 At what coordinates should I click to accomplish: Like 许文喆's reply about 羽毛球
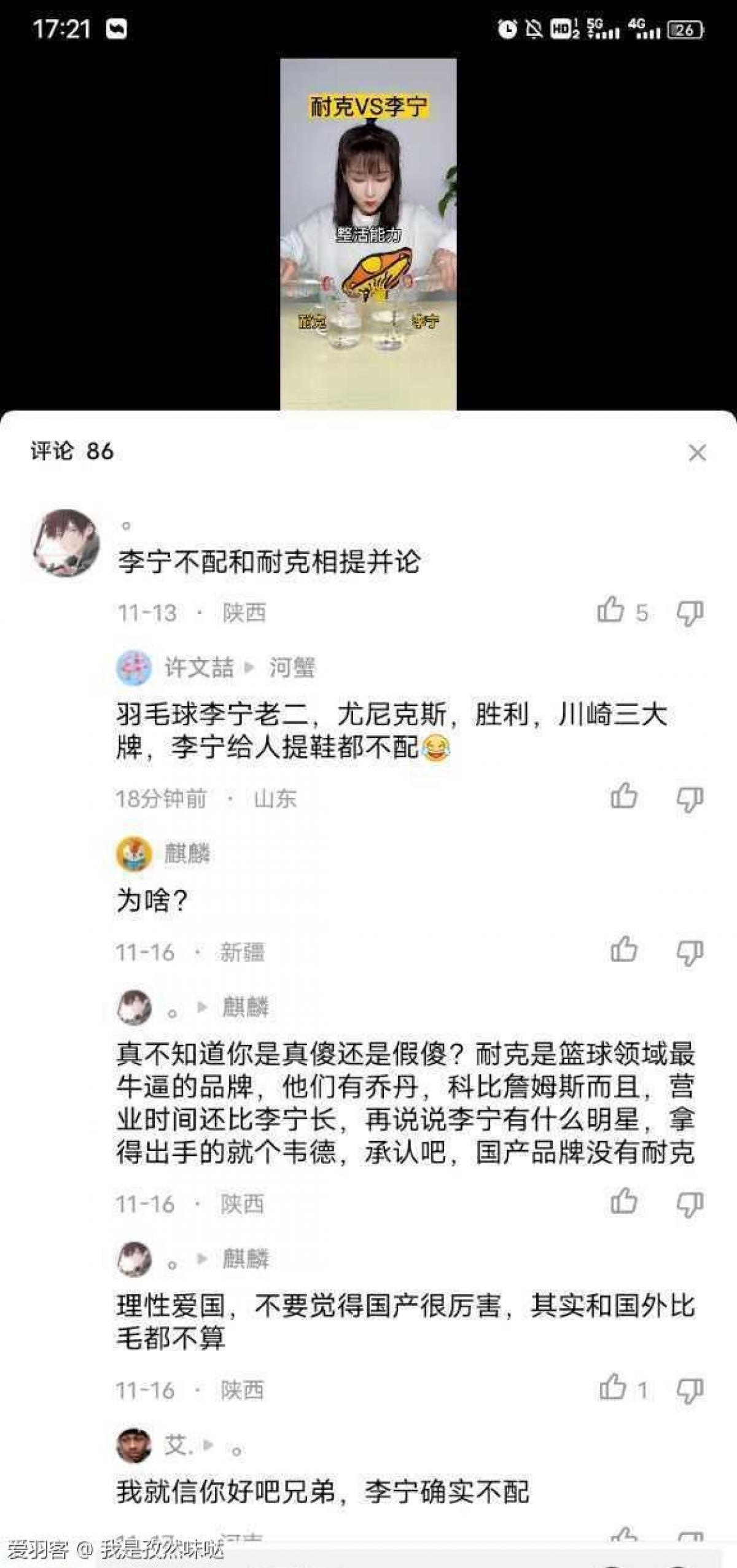623,796
